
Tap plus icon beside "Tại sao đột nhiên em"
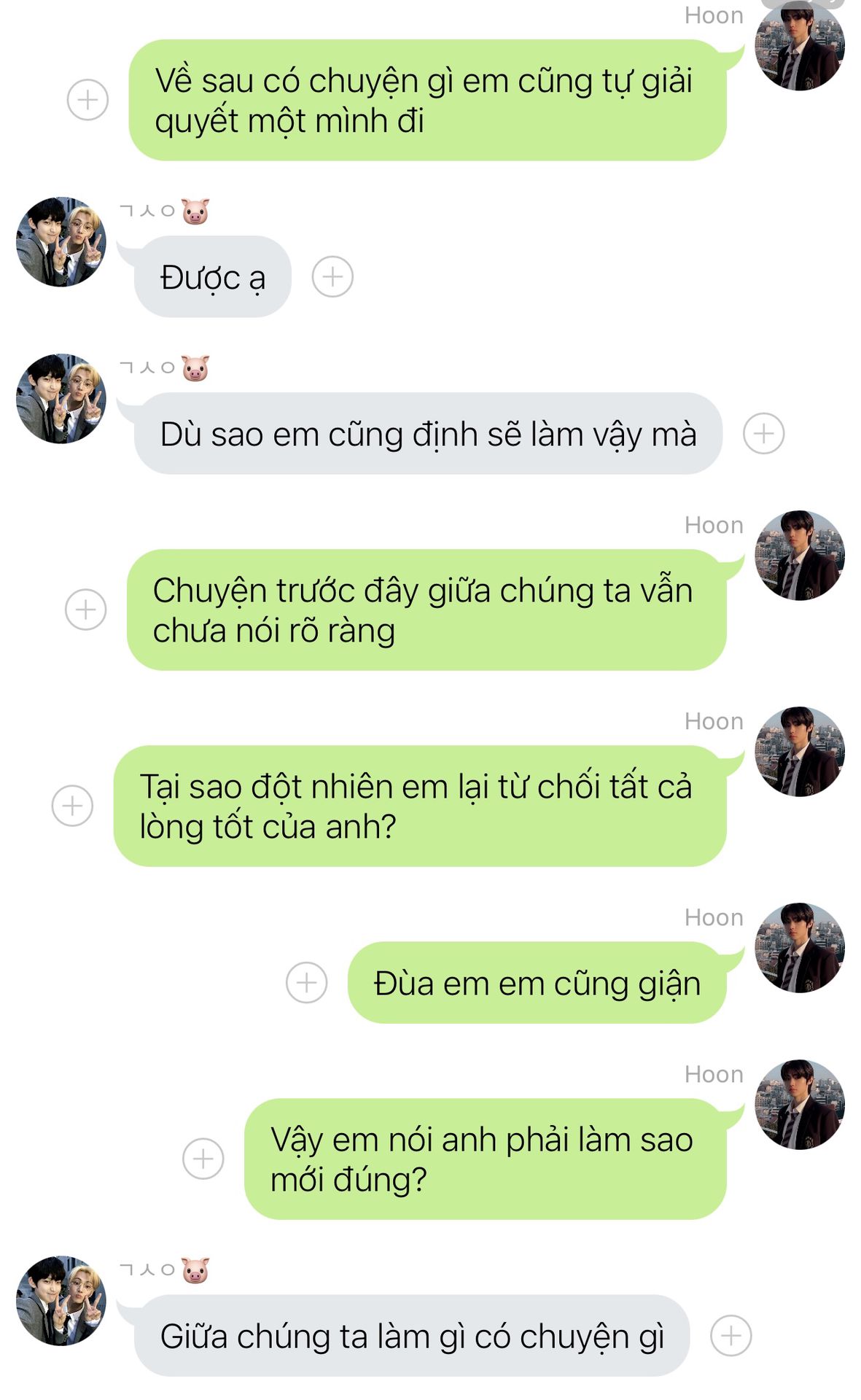tap(72, 806)
